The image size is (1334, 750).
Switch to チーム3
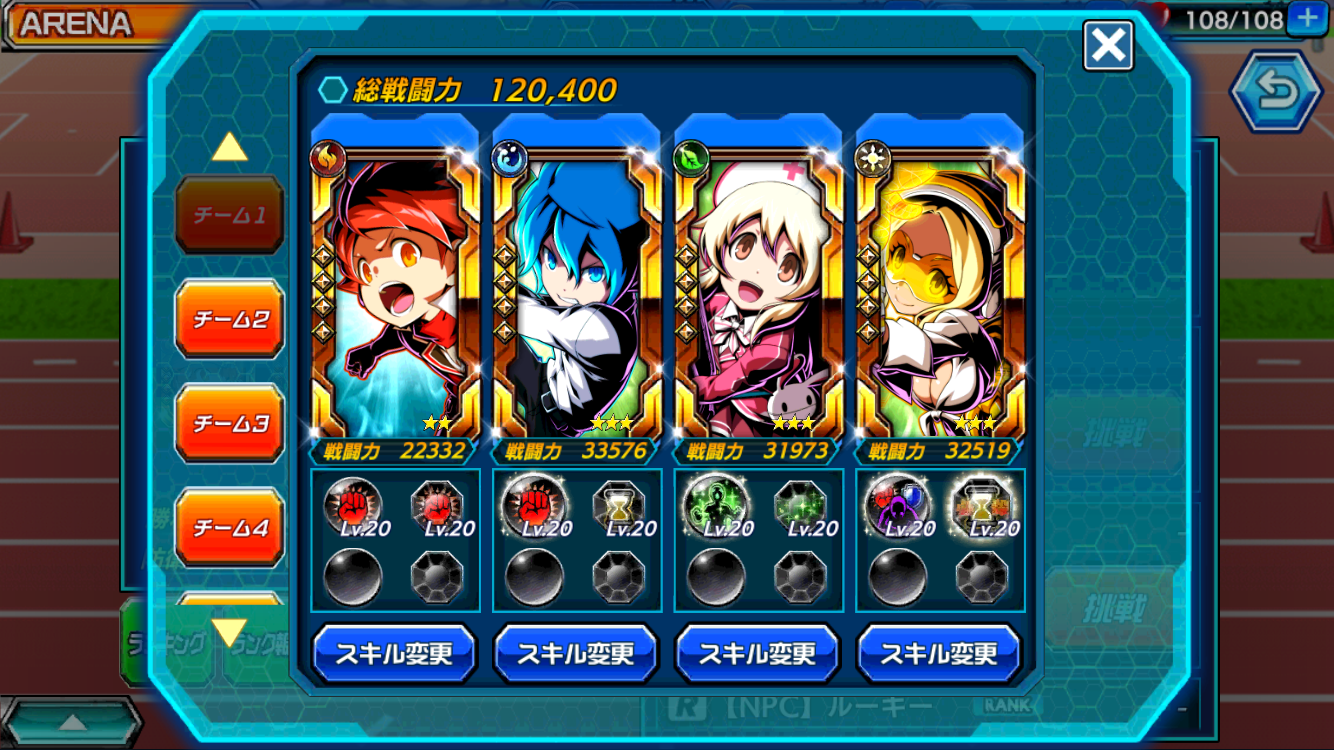click(x=229, y=424)
